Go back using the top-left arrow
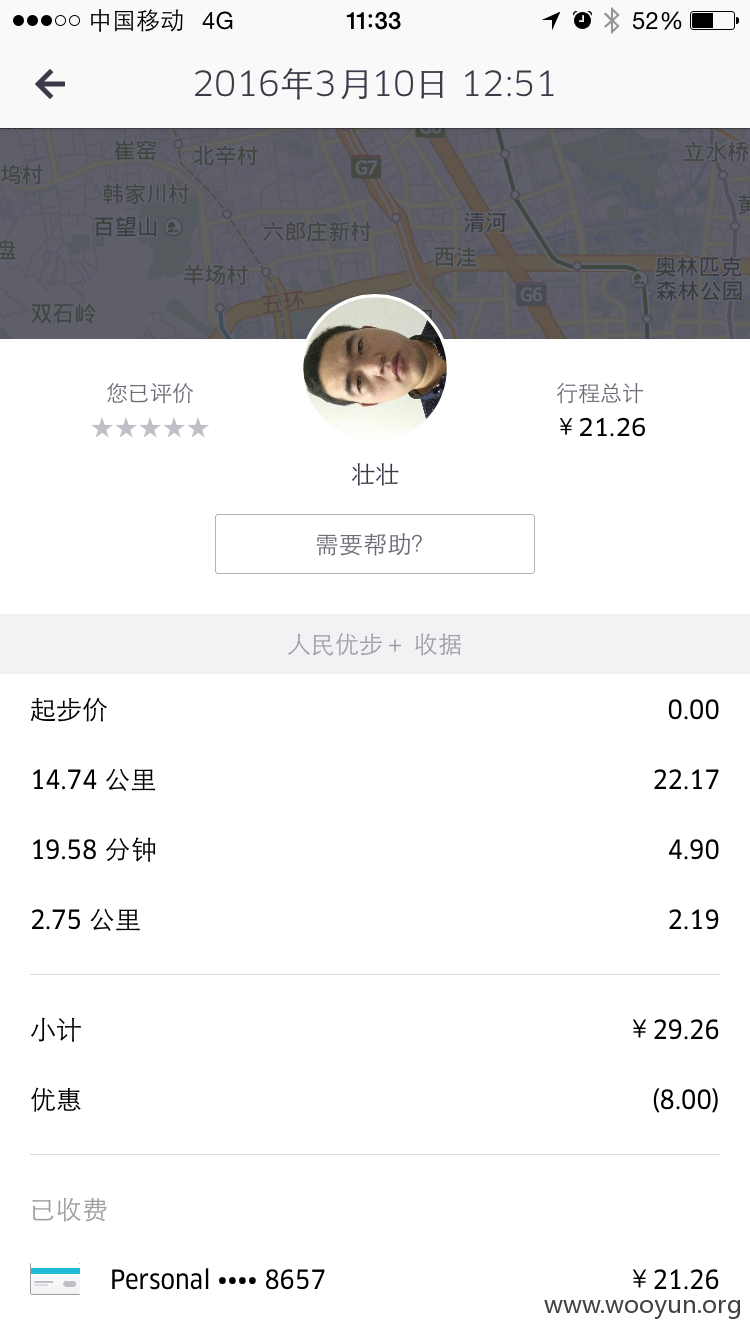 (x=50, y=84)
